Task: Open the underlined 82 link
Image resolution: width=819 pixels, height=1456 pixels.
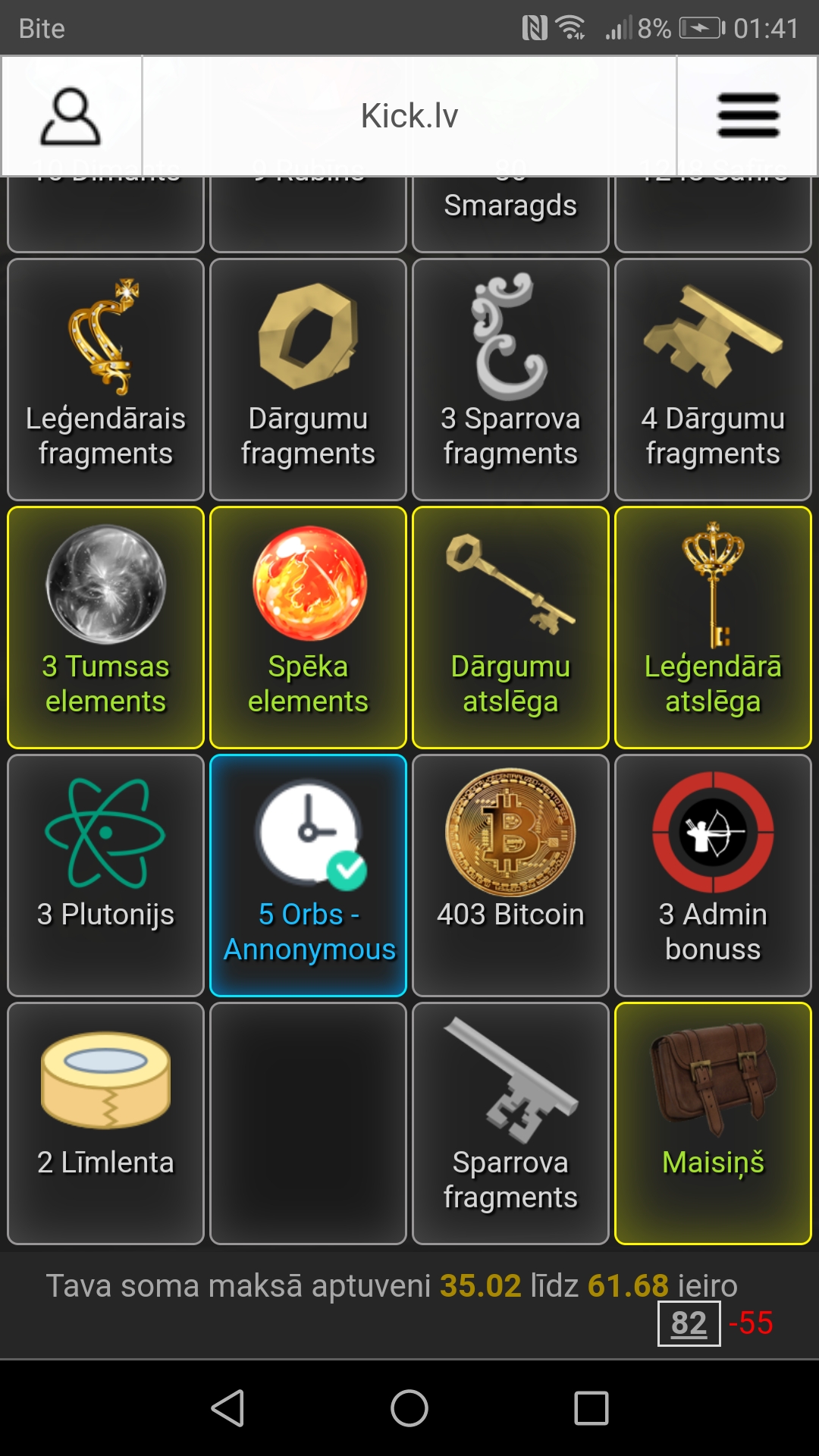Action: (689, 1323)
